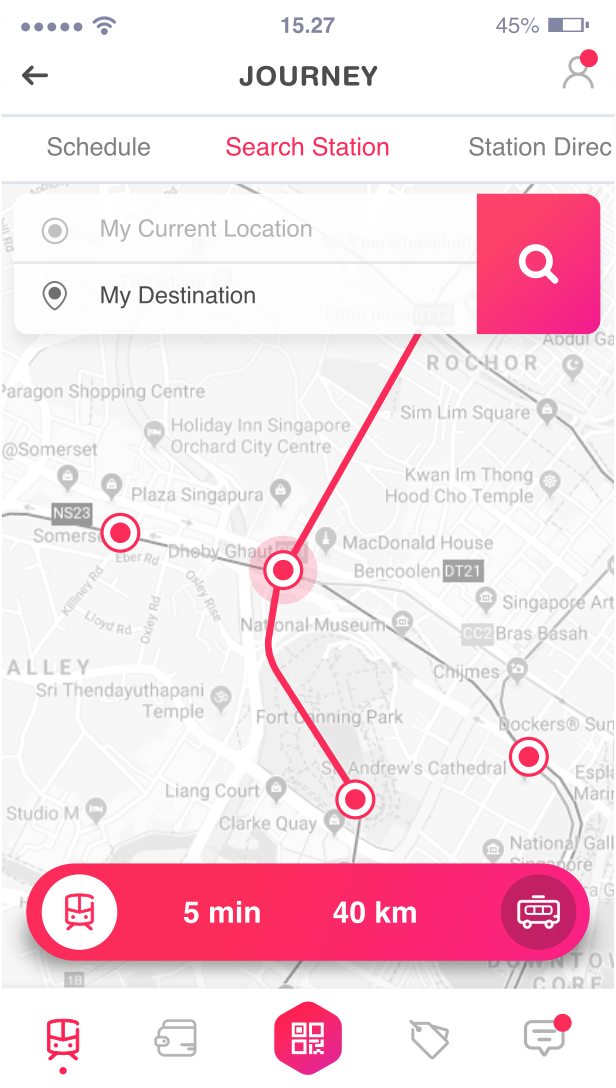Screen dimensions: 616x1088
Task: Select the Clarke Quay station marker
Action: tap(355, 799)
